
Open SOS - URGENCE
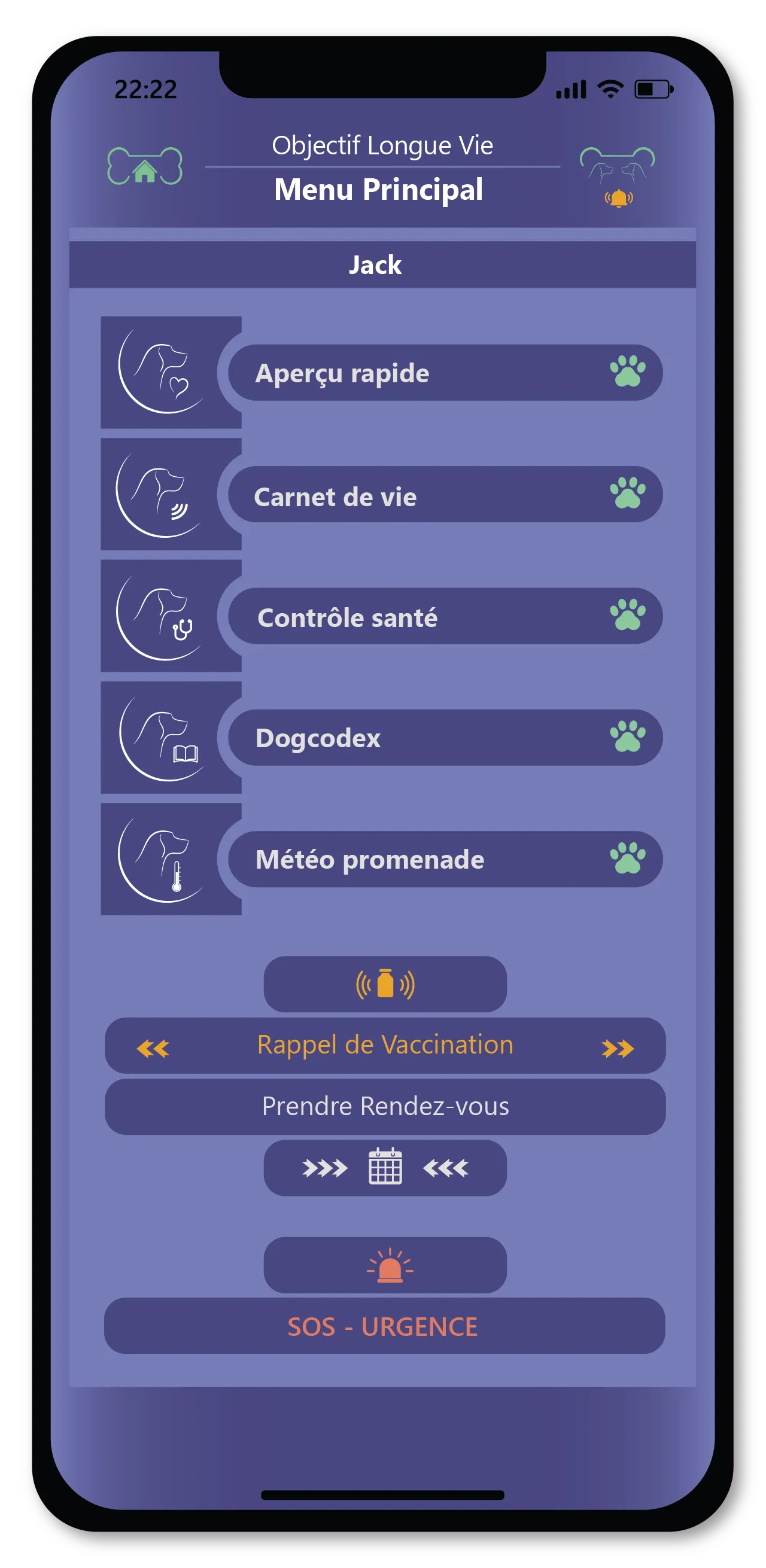tap(384, 1326)
